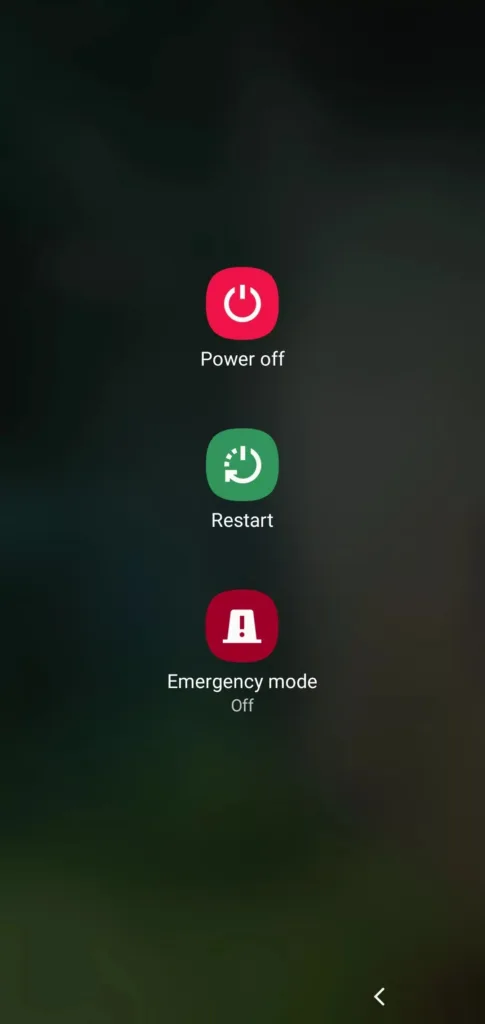Turn on Emergency mode
The height and width of the screenshot is (1024, 485).
point(242,626)
